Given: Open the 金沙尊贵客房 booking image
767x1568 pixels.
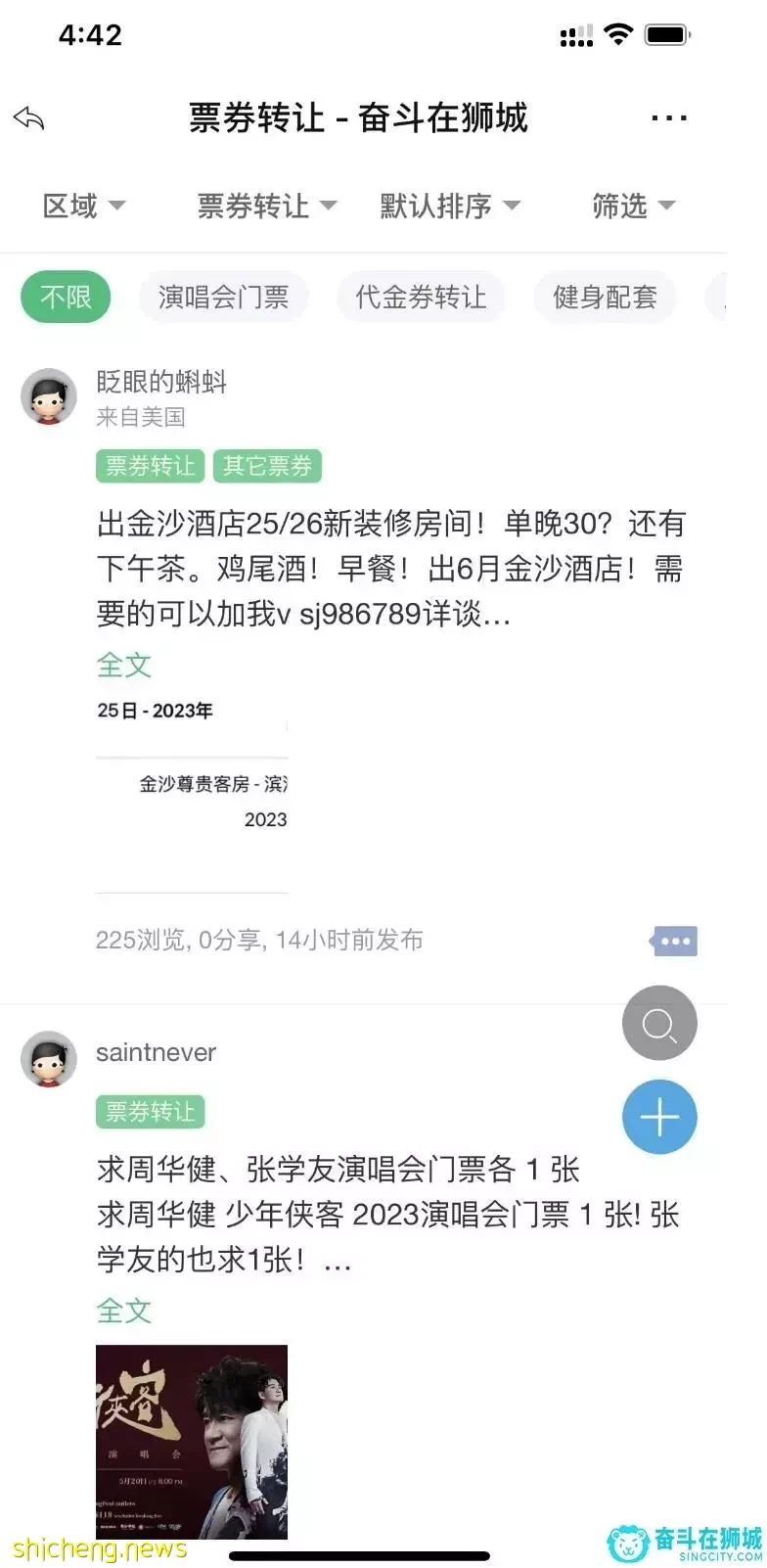Looking at the screenshot, I should [x=192, y=793].
